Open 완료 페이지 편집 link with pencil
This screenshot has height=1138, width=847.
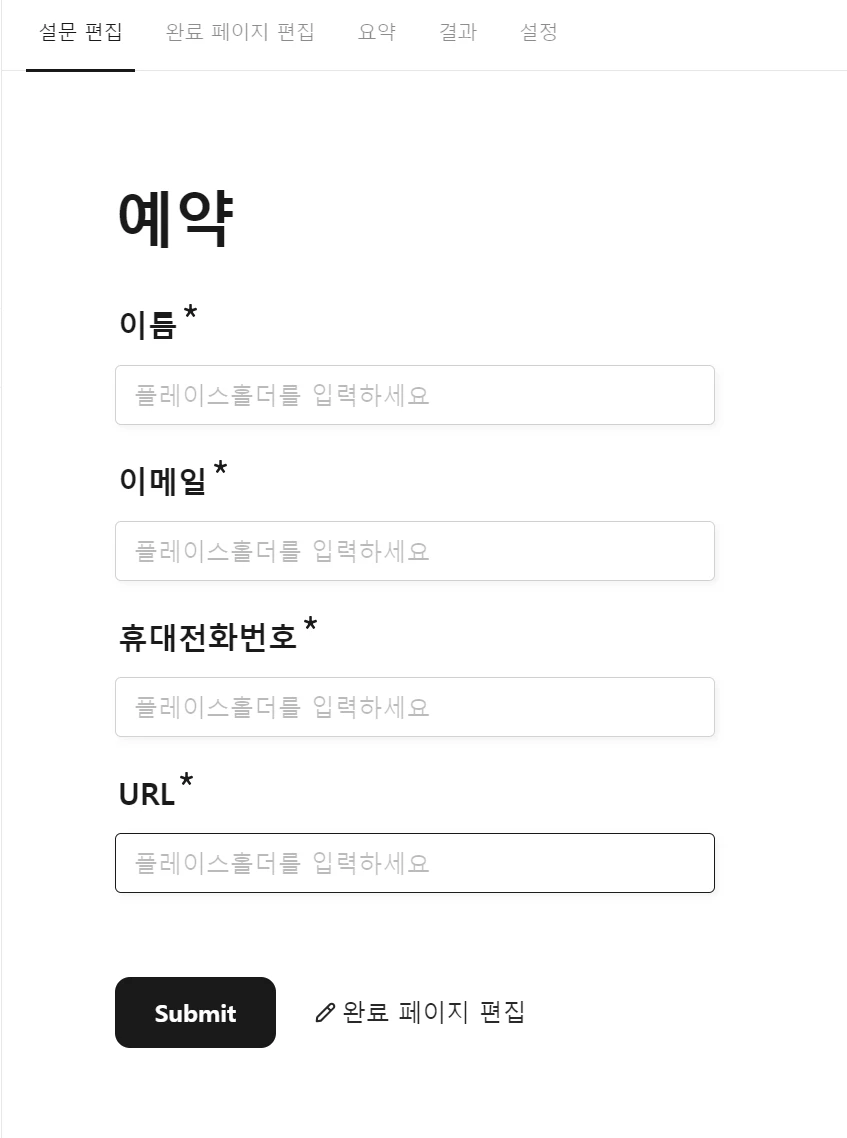click(420, 1013)
